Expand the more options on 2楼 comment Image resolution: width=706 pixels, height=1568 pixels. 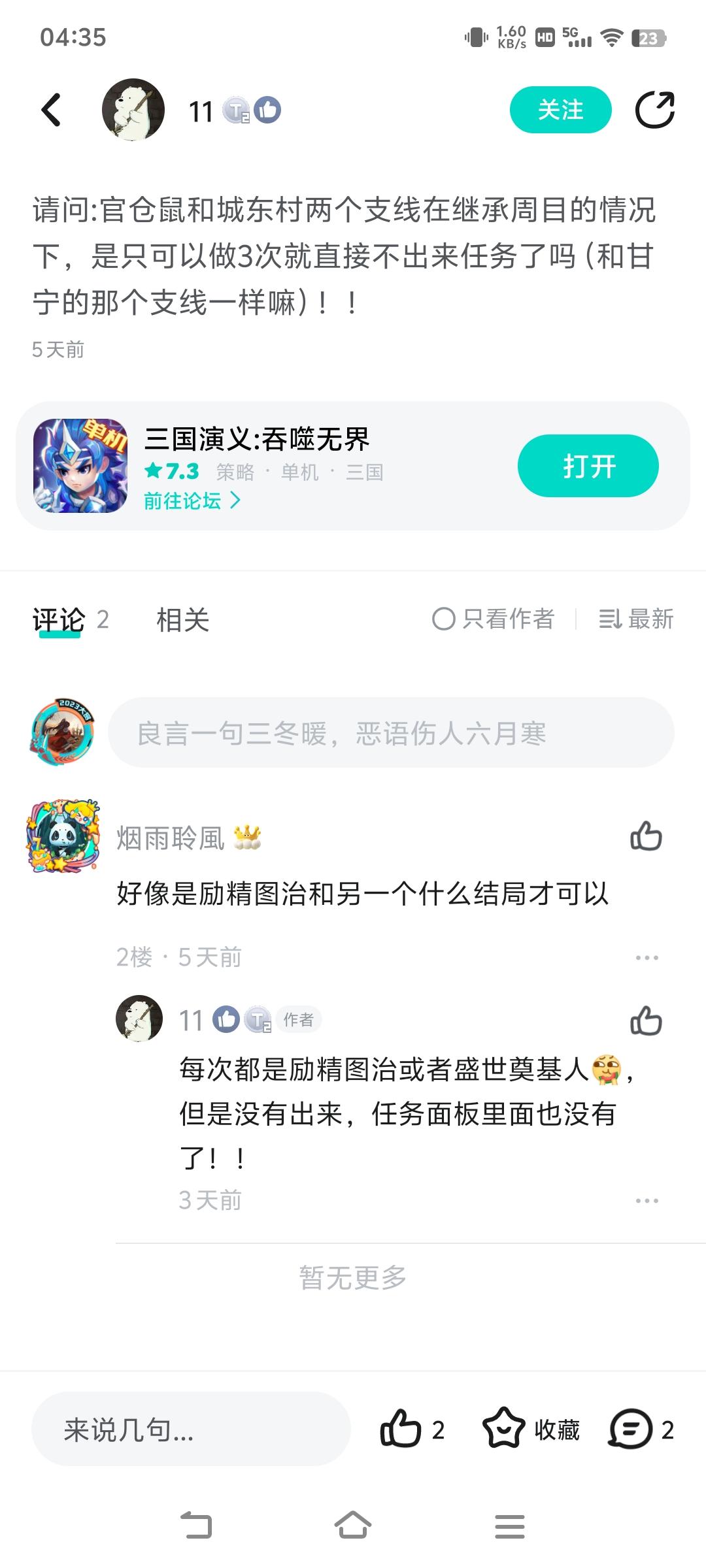[647, 956]
